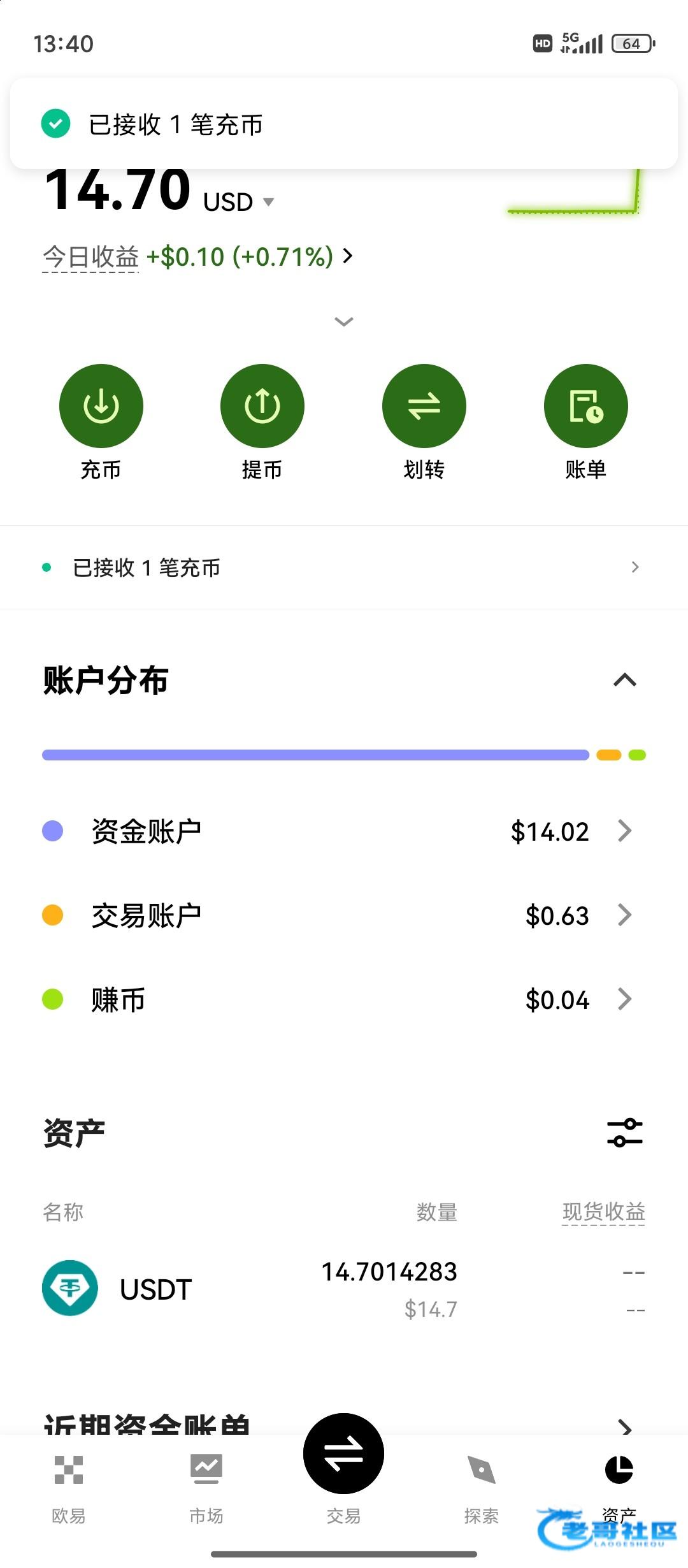Viewport: 688px width, 1568px height.
Task: Open the 资金账户 funding account
Action: [344, 831]
